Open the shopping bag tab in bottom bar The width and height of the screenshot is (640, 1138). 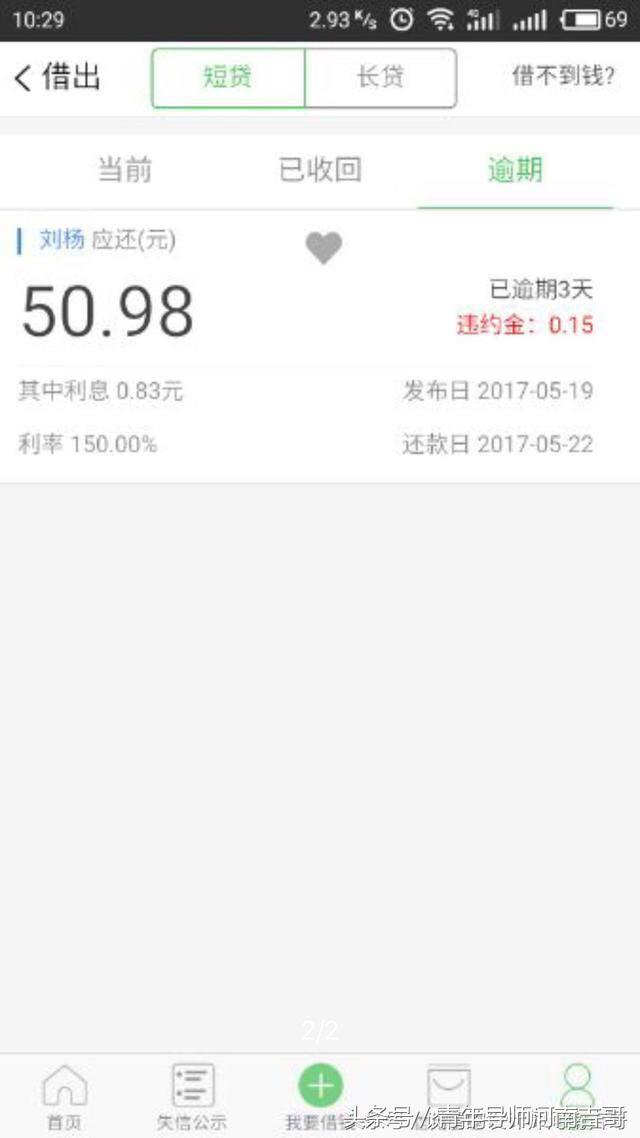pyautogui.click(x=448, y=1090)
